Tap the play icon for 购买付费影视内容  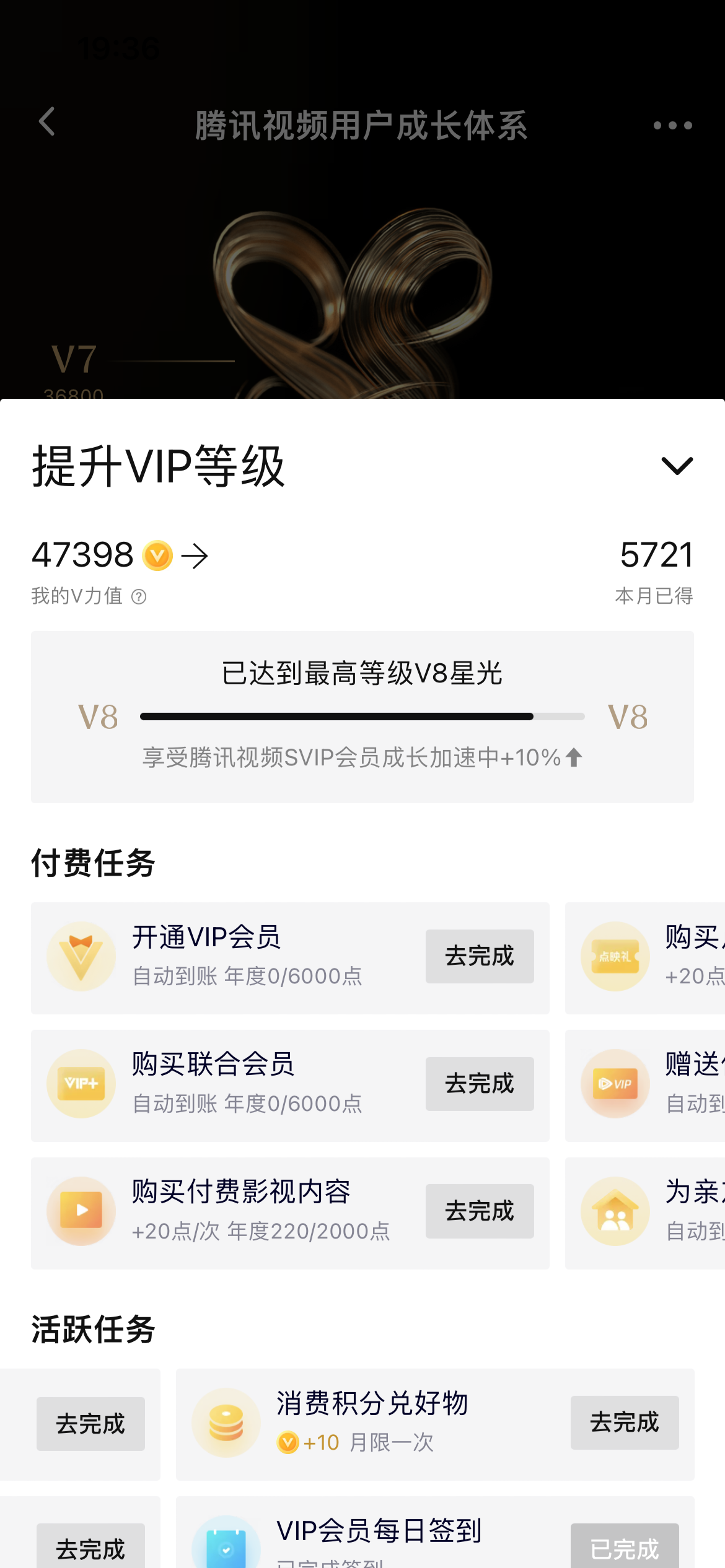(x=81, y=1211)
